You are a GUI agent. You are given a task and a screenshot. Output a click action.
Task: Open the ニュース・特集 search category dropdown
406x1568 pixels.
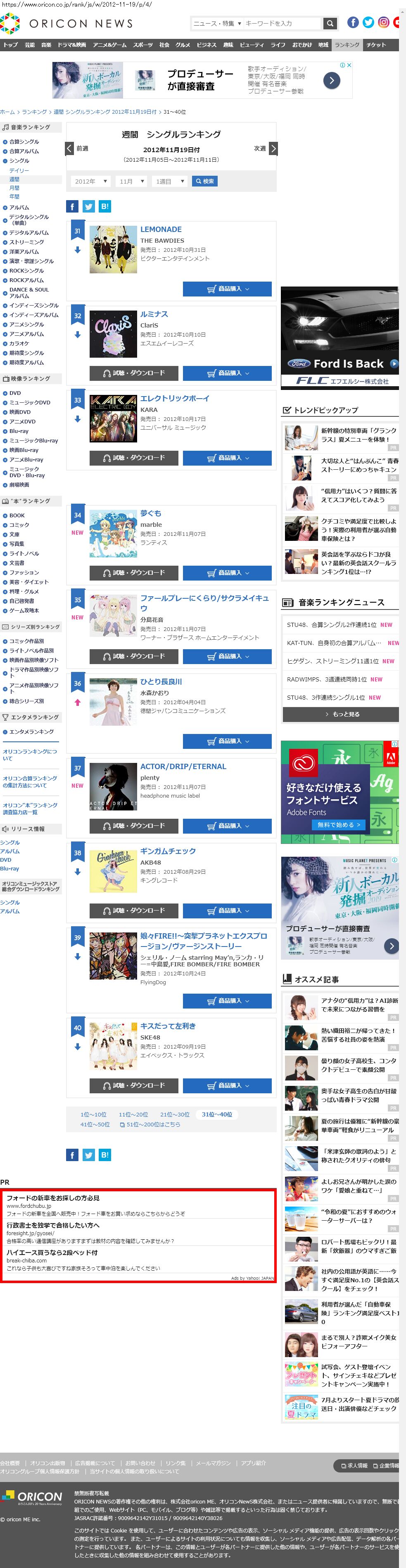click(217, 24)
